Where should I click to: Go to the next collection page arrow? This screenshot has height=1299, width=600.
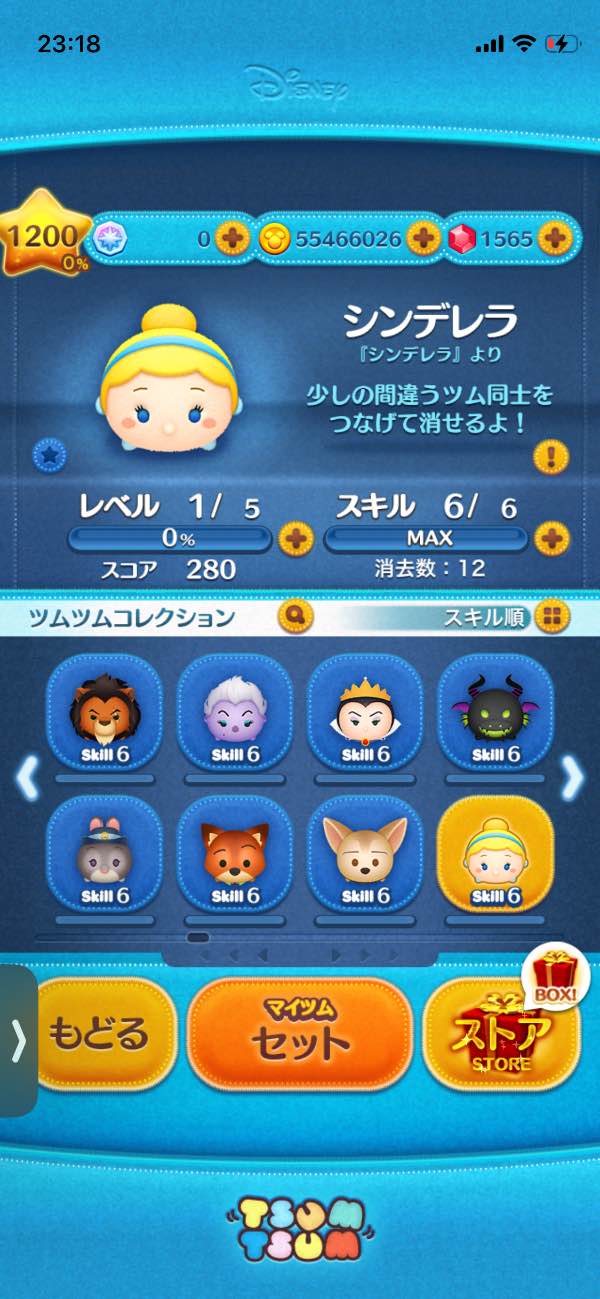572,778
